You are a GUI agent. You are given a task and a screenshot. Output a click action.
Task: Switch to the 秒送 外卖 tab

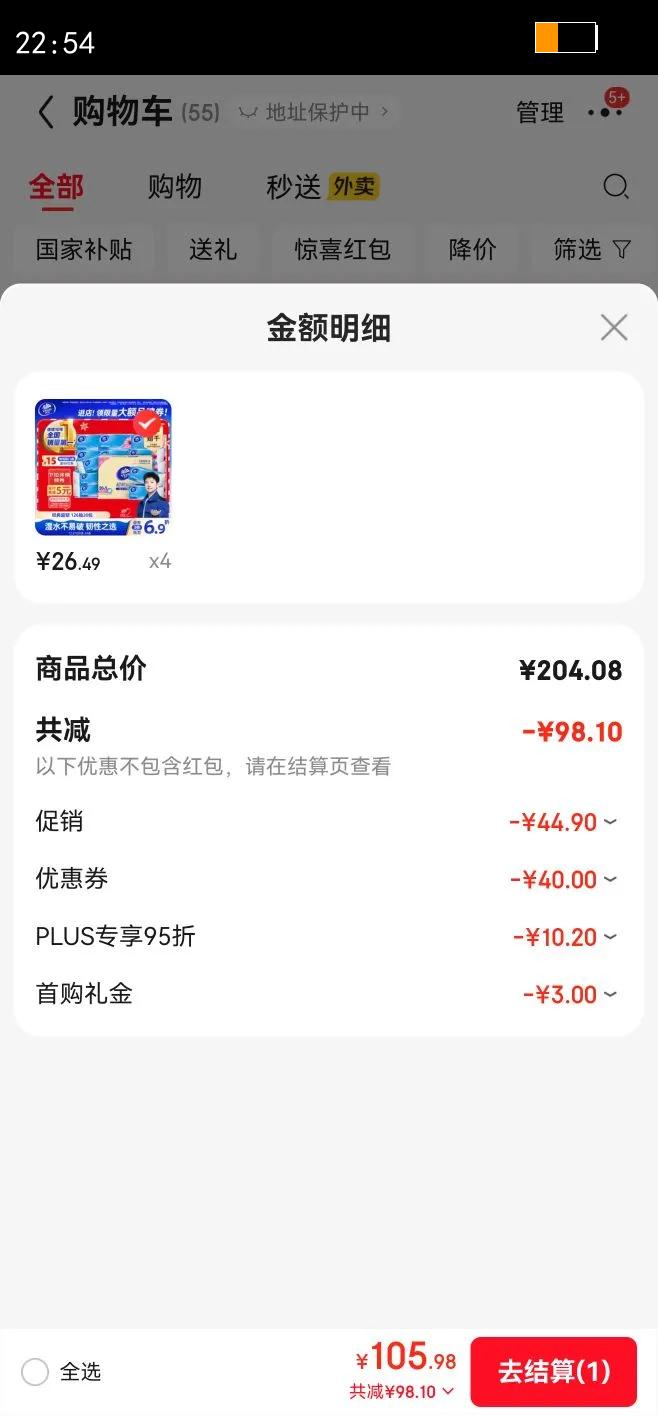click(x=322, y=187)
